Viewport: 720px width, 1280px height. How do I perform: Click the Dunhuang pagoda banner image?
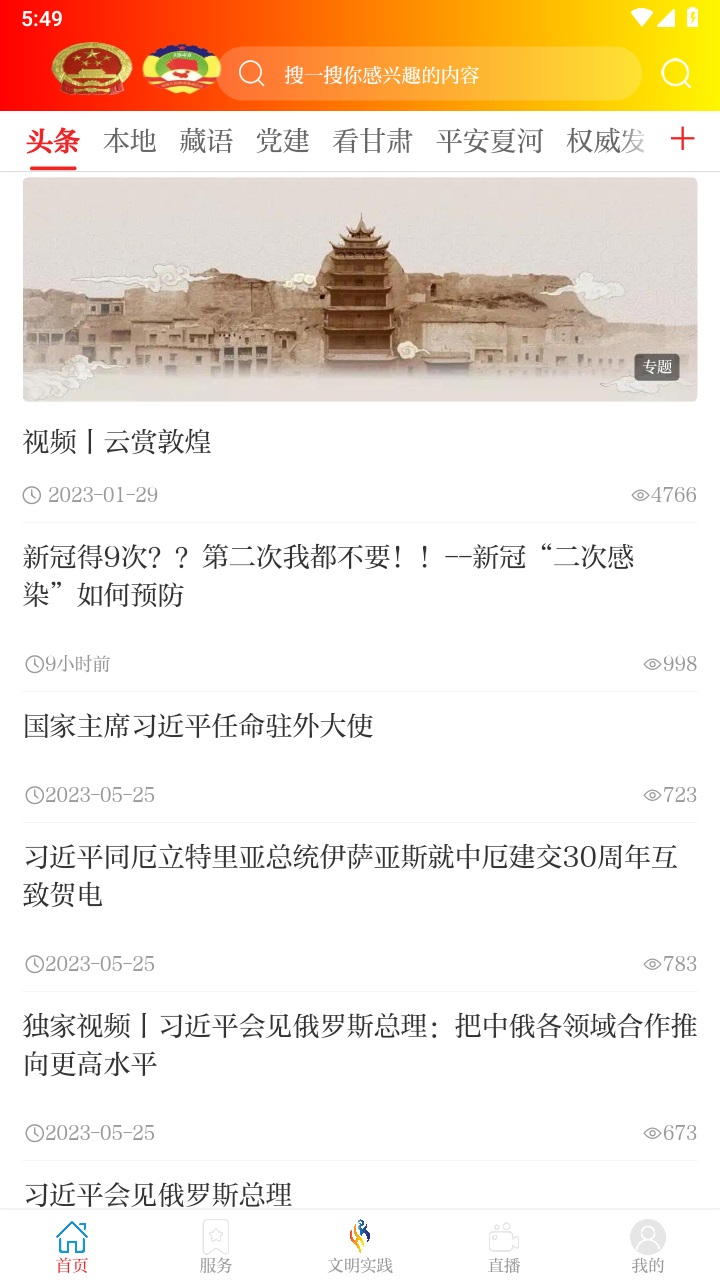[x=360, y=288]
